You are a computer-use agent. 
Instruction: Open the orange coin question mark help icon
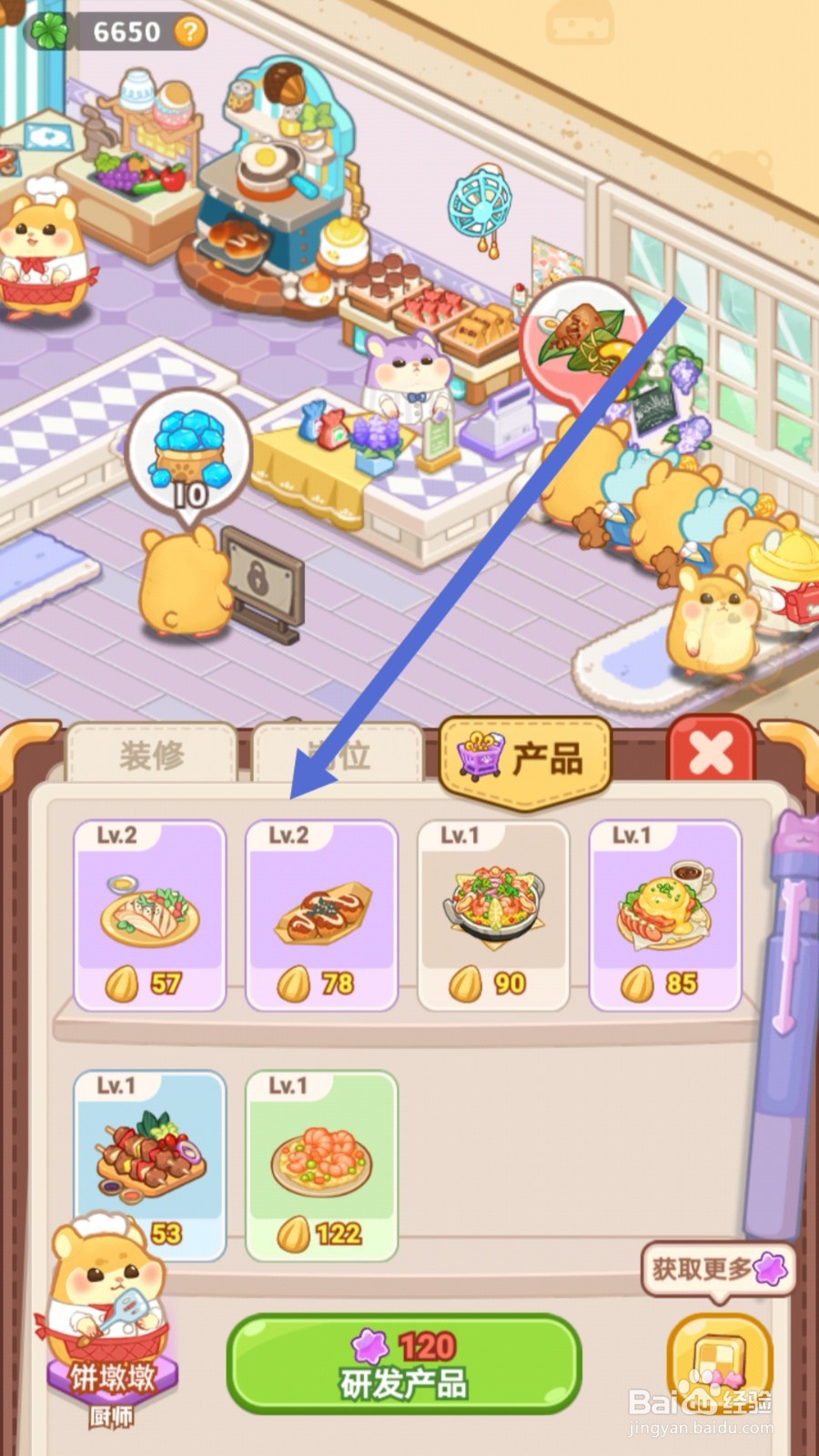[188, 30]
